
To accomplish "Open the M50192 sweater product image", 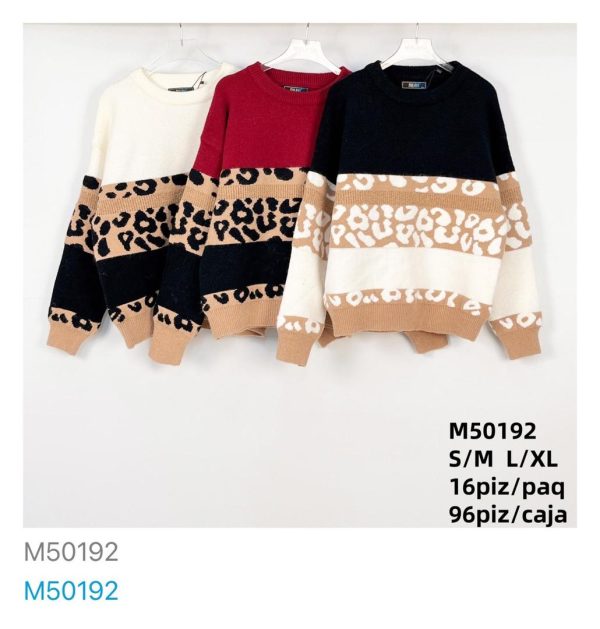I will pyautogui.click(x=299, y=275).
